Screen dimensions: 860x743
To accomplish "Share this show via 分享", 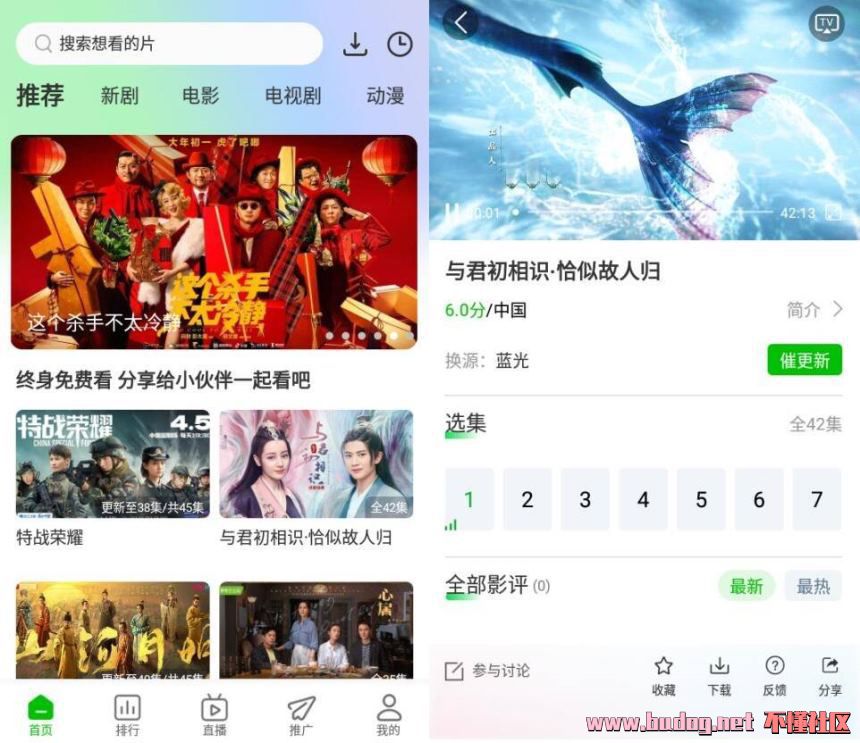I will 829,676.
